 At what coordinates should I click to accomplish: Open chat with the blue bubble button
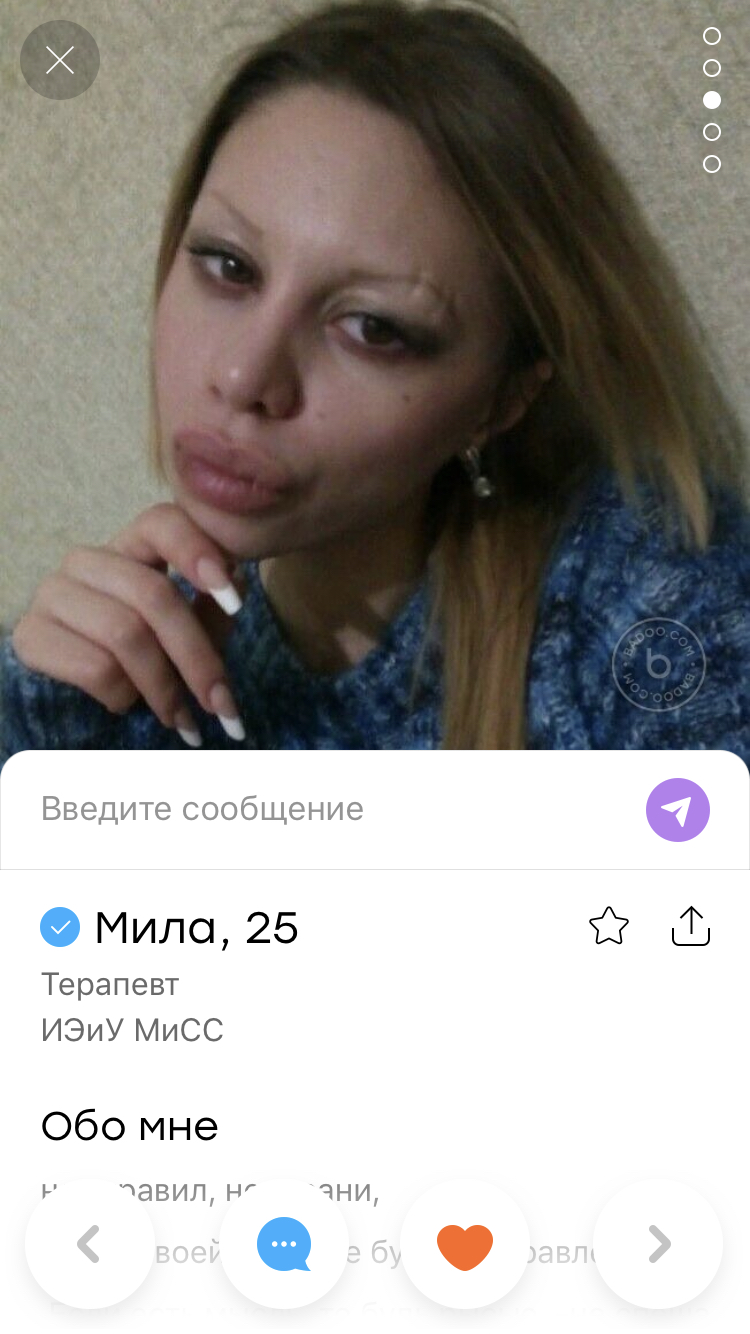pos(284,1244)
